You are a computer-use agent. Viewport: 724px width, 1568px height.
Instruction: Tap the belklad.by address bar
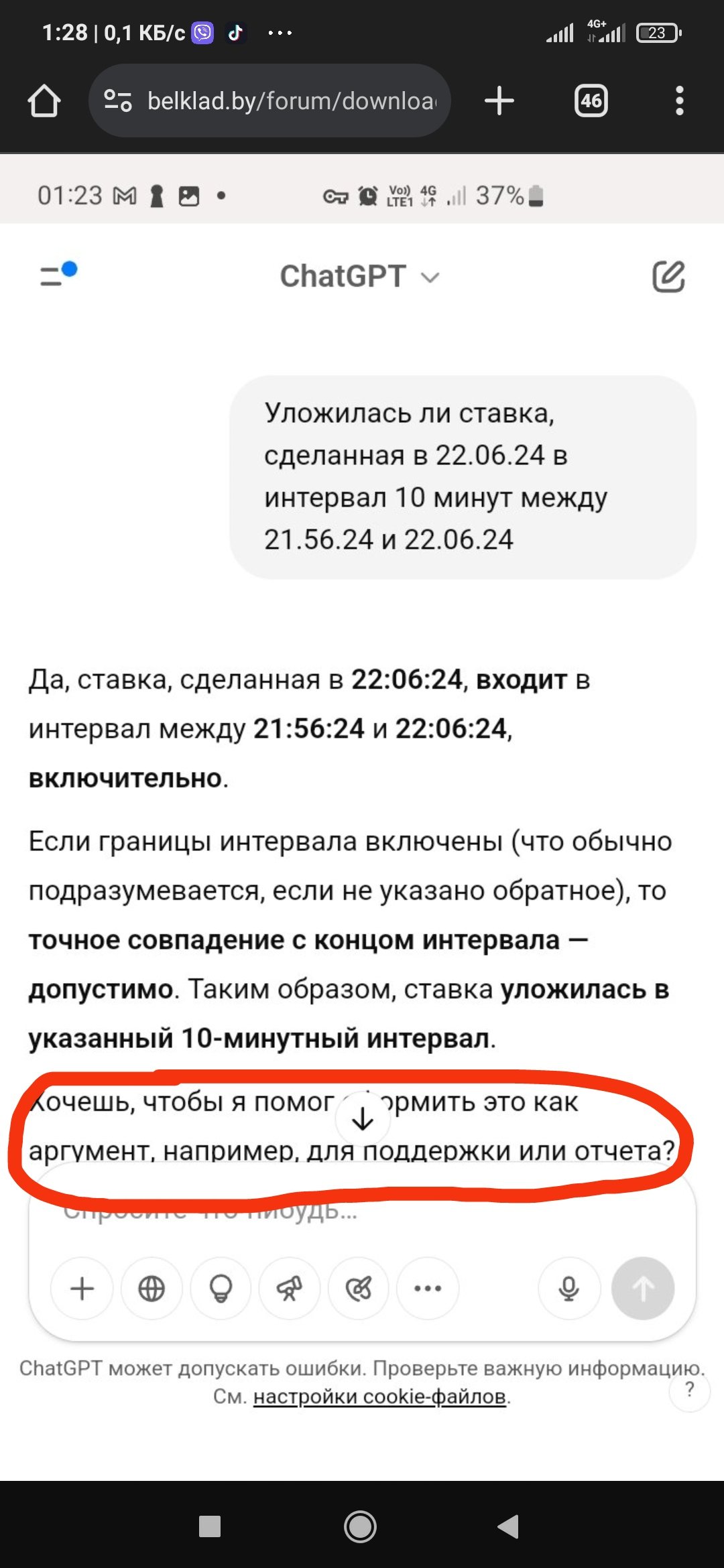pos(269,101)
